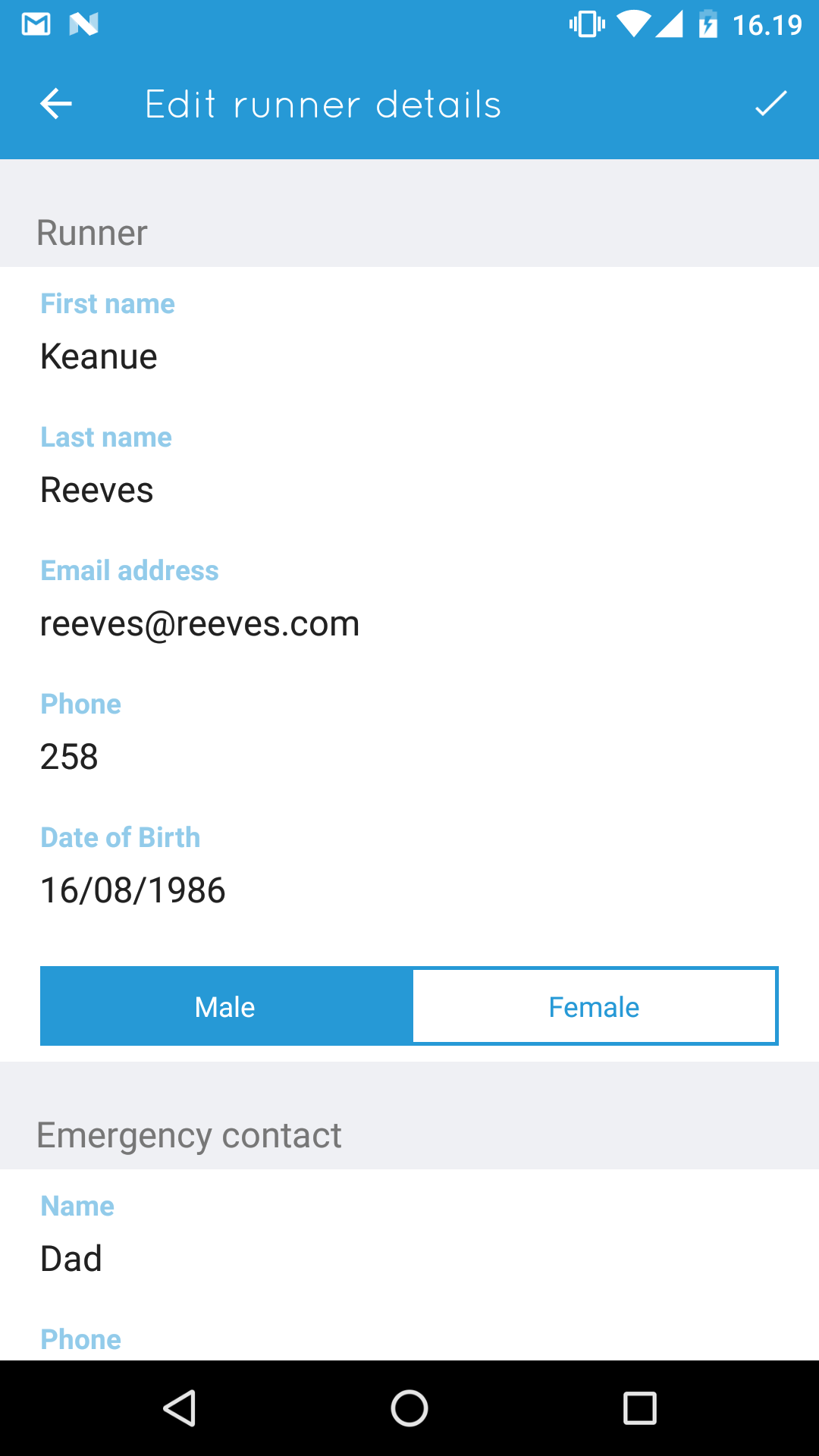Change the email address reeves@reeves.com
The width and height of the screenshot is (819, 1456).
(x=409, y=623)
